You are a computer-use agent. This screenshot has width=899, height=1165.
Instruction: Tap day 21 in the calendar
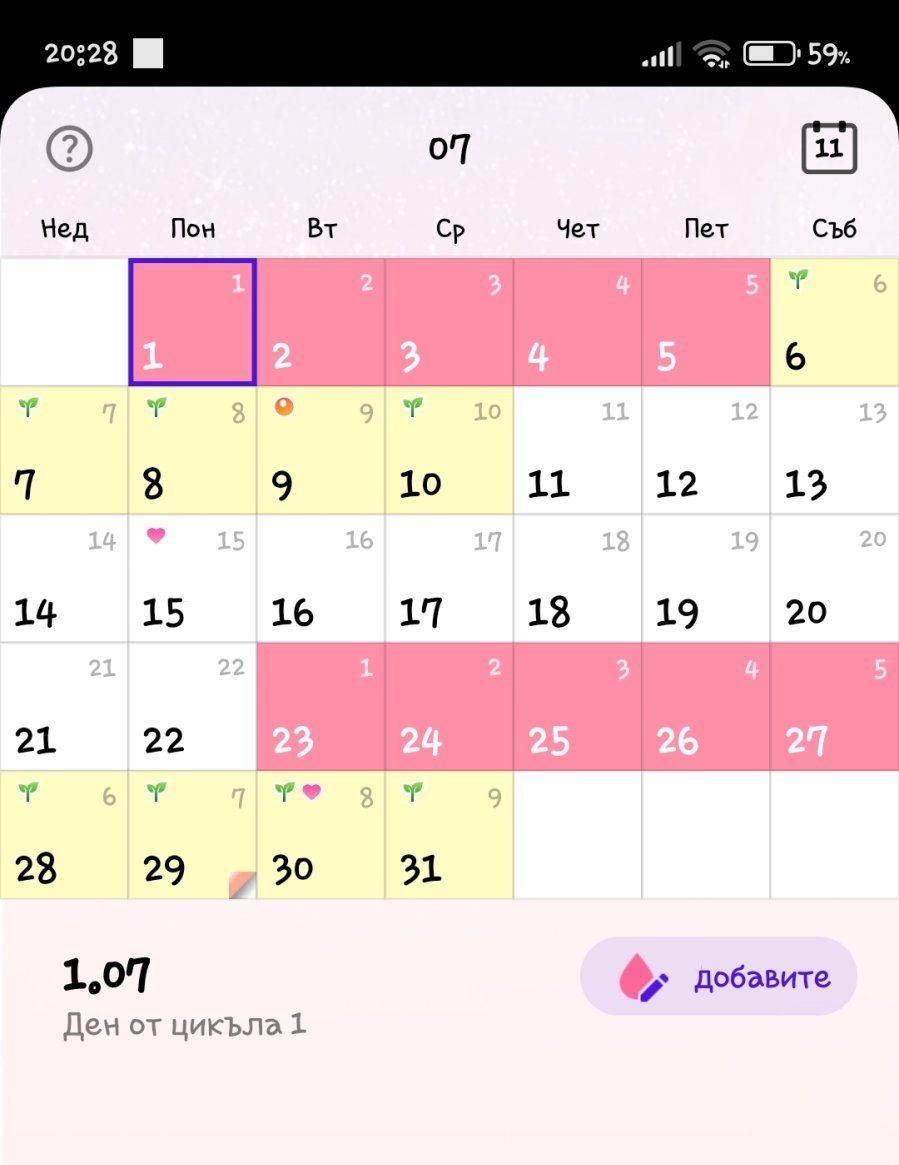64,707
